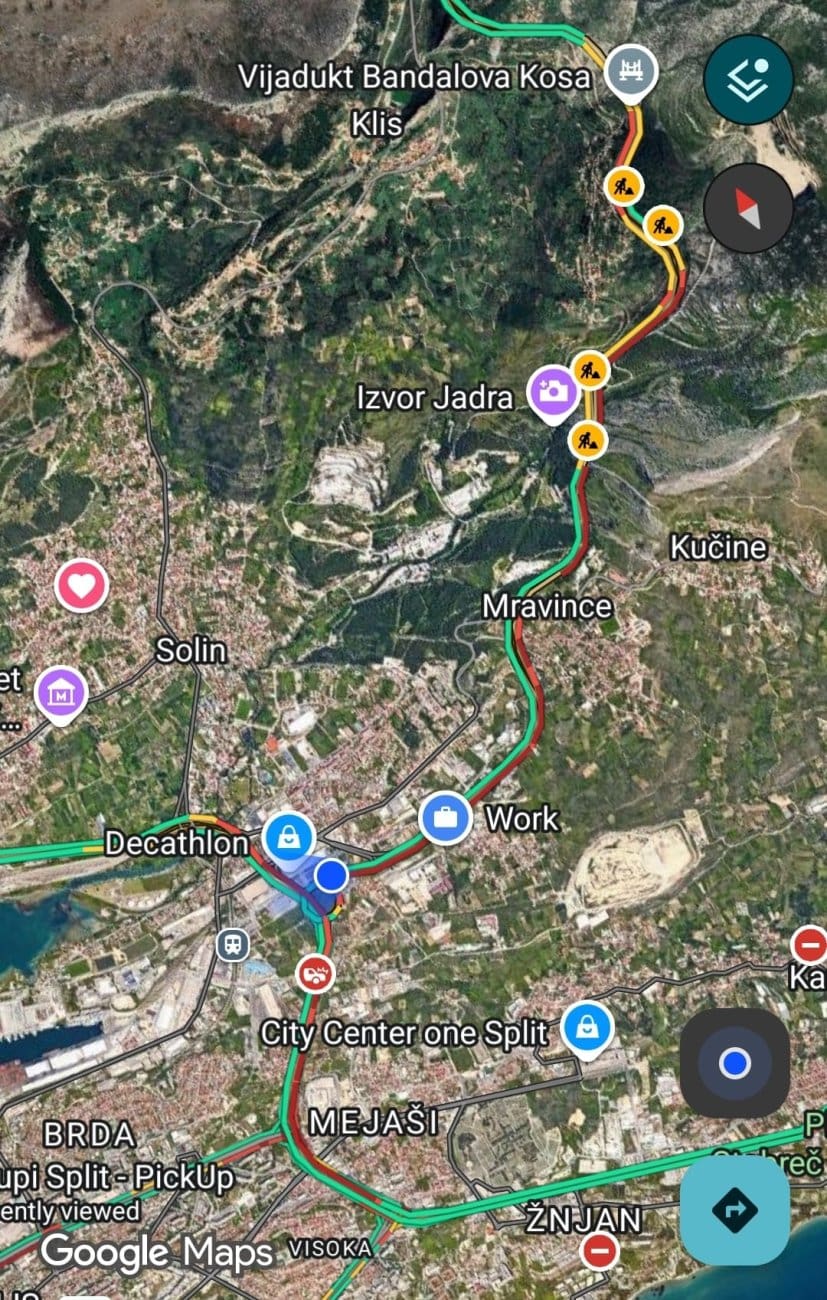View the Izvor Jadra attraction pin
827x1300 pixels.
coord(552,391)
